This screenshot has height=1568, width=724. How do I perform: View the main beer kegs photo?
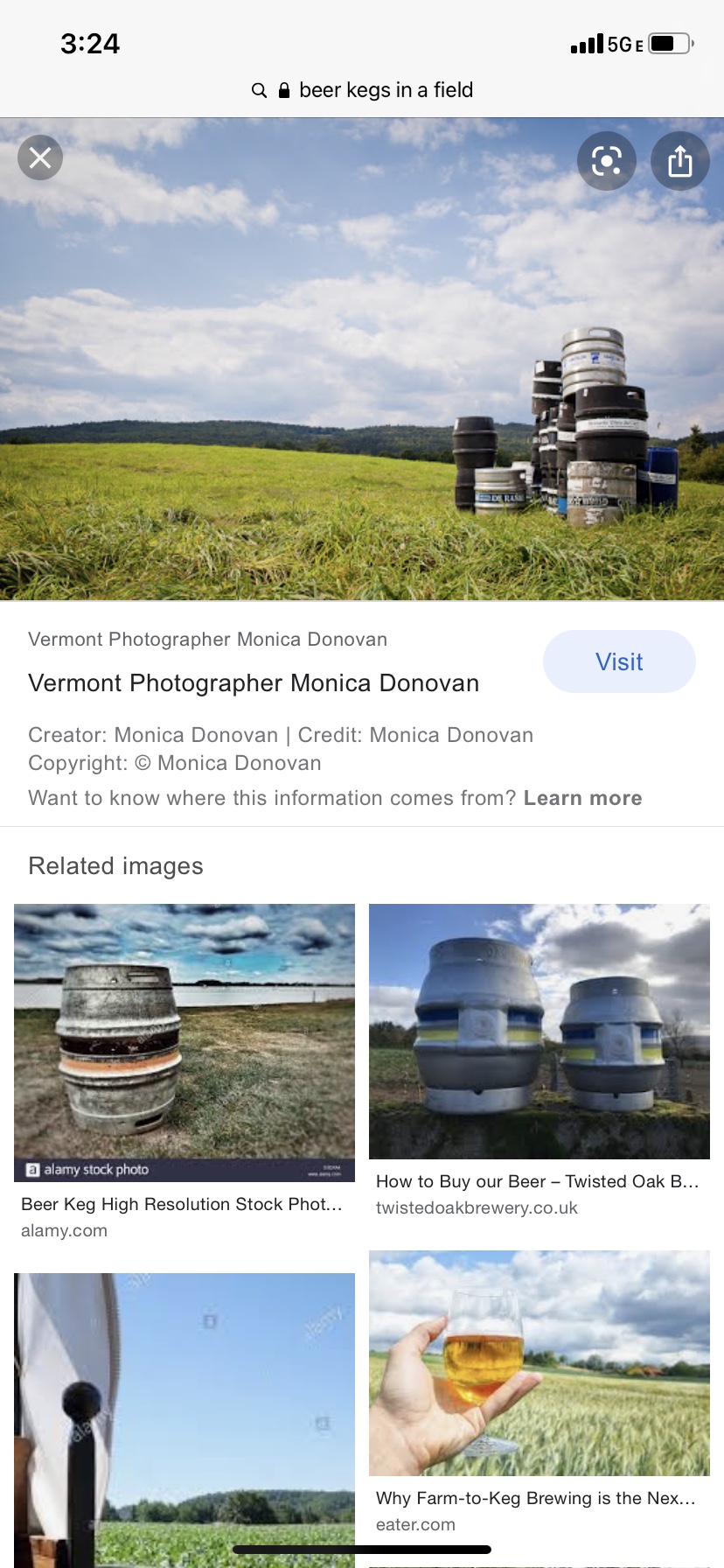pyautogui.click(x=362, y=359)
